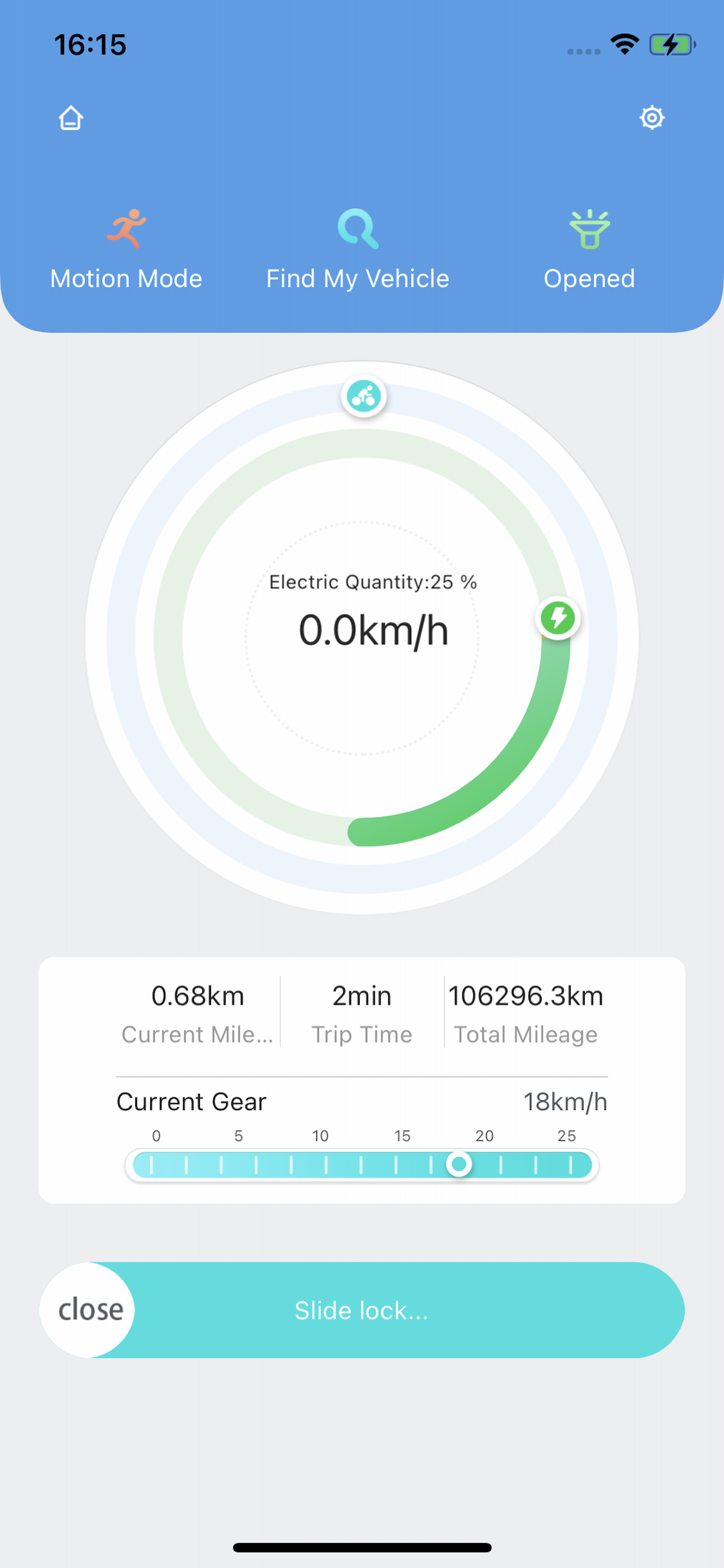The width and height of the screenshot is (724, 1568).
Task: Toggle the headlight labeled Opened
Action: tap(589, 250)
